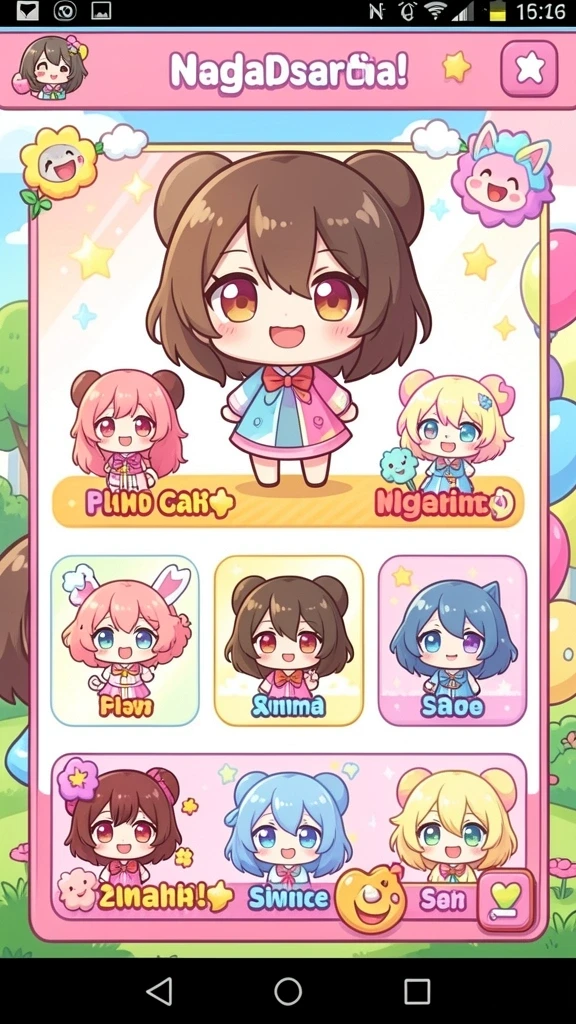Tap the Migarint button
Viewport: 576px width, 1024px height.
pyautogui.click(x=445, y=504)
